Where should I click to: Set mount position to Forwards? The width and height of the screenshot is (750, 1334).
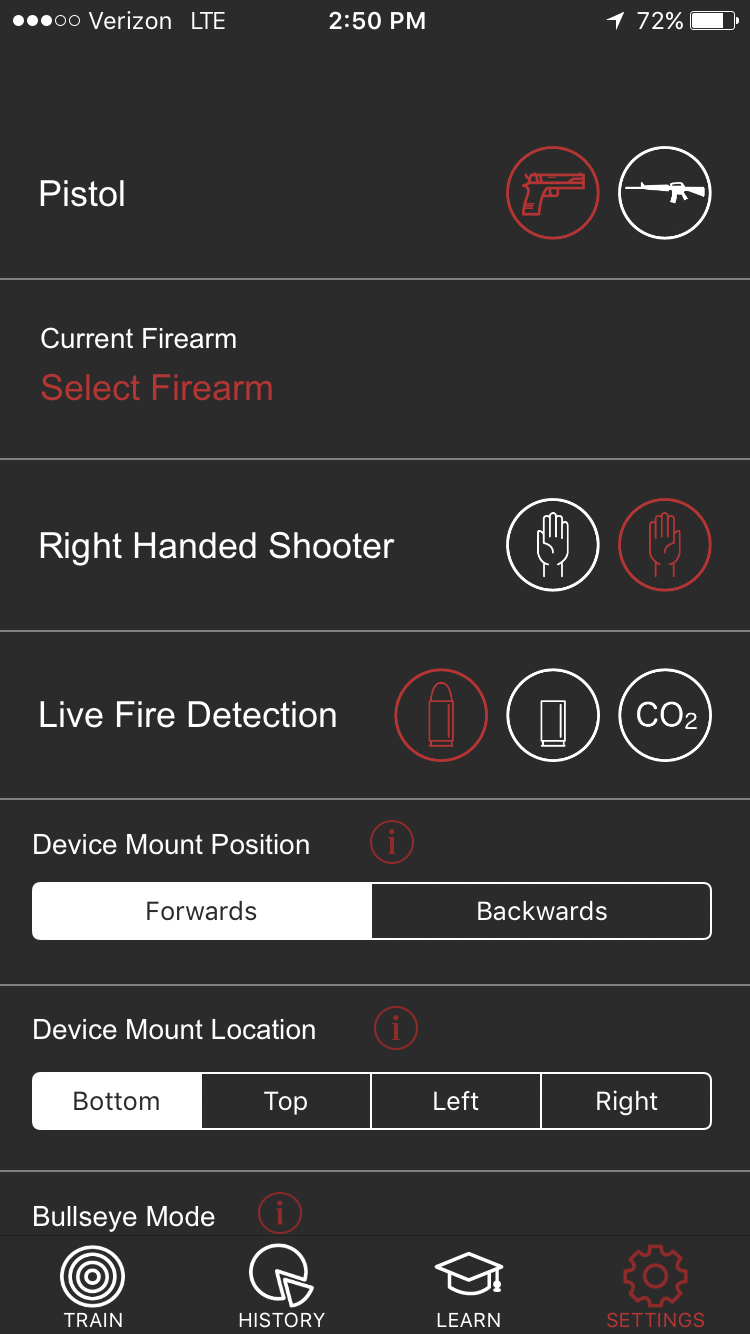click(x=202, y=911)
